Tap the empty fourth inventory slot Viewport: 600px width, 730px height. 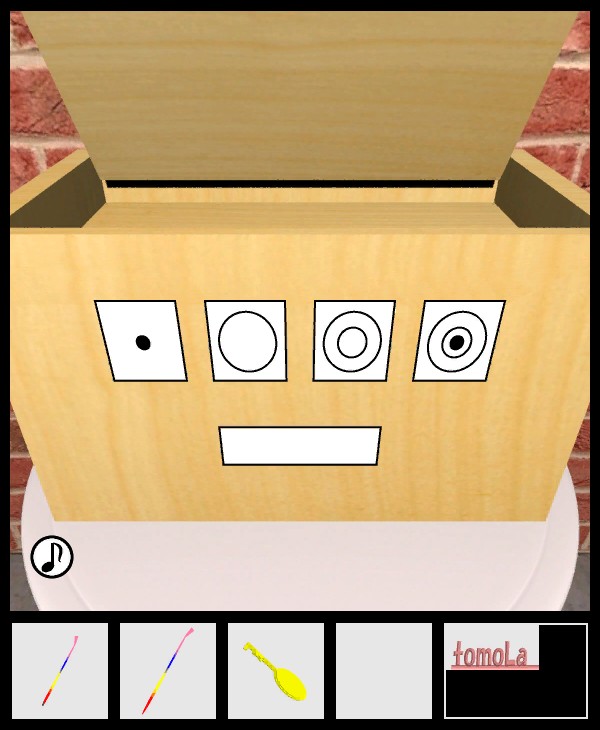(x=384, y=671)
